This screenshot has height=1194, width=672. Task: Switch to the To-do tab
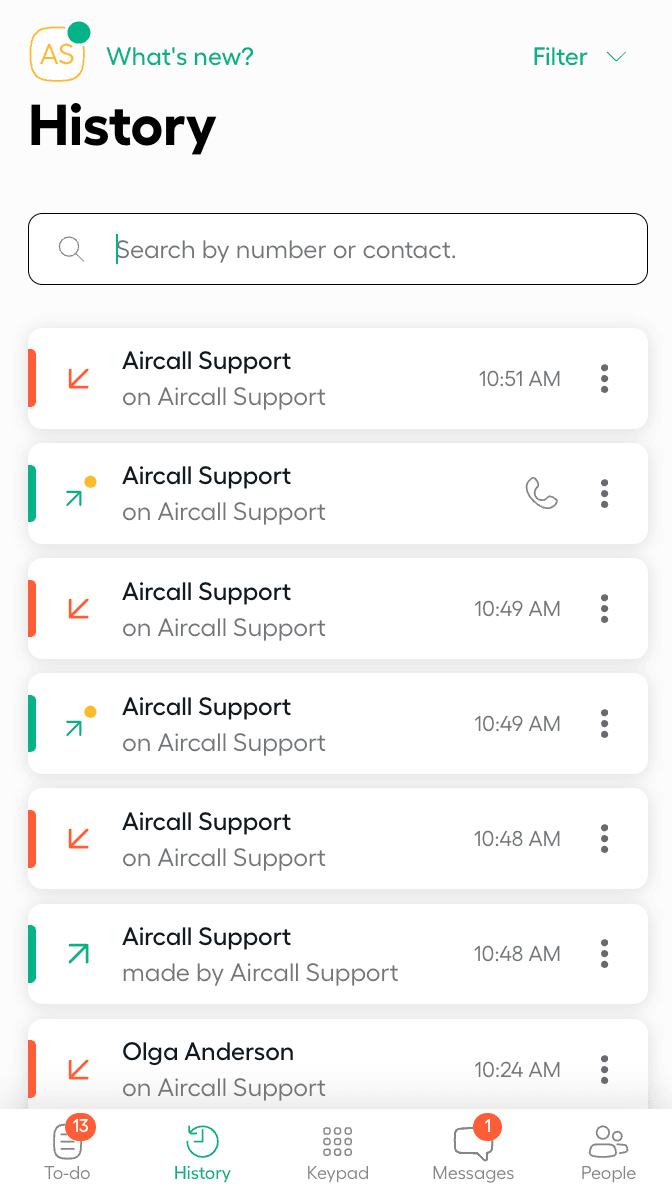pyautogui.click(x=67, y=1151)
